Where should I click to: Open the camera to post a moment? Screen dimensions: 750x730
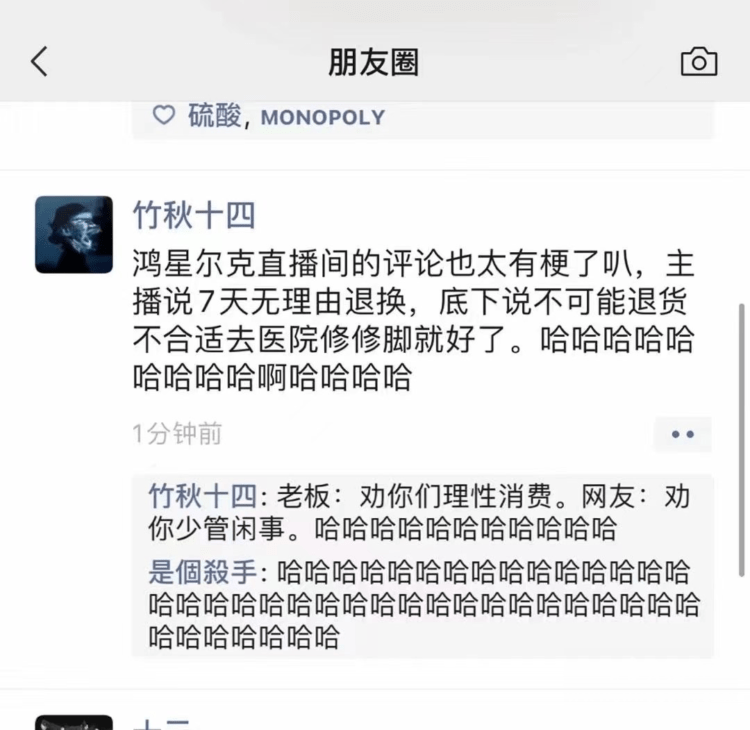tap(699, 62)
